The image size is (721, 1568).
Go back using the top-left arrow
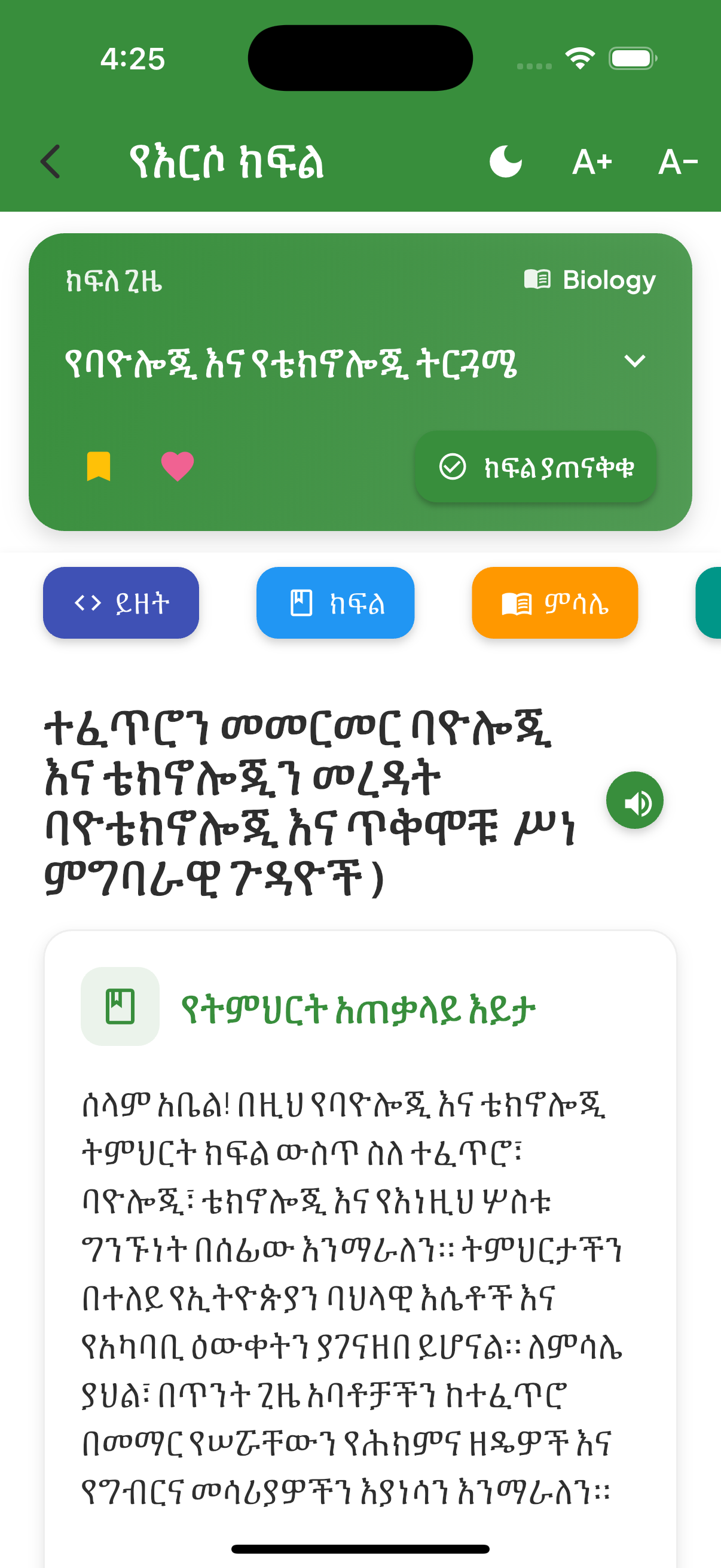point(50,162)
